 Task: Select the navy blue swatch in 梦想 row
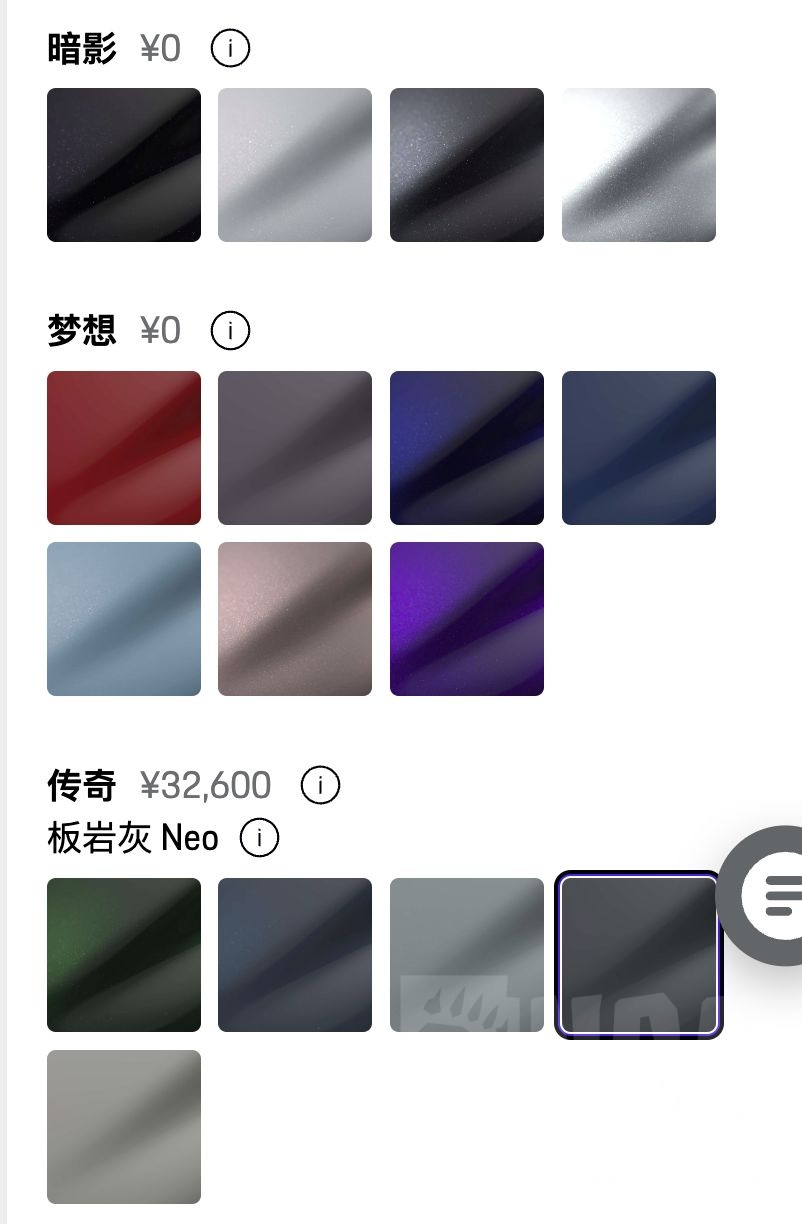tap(638, 447)
